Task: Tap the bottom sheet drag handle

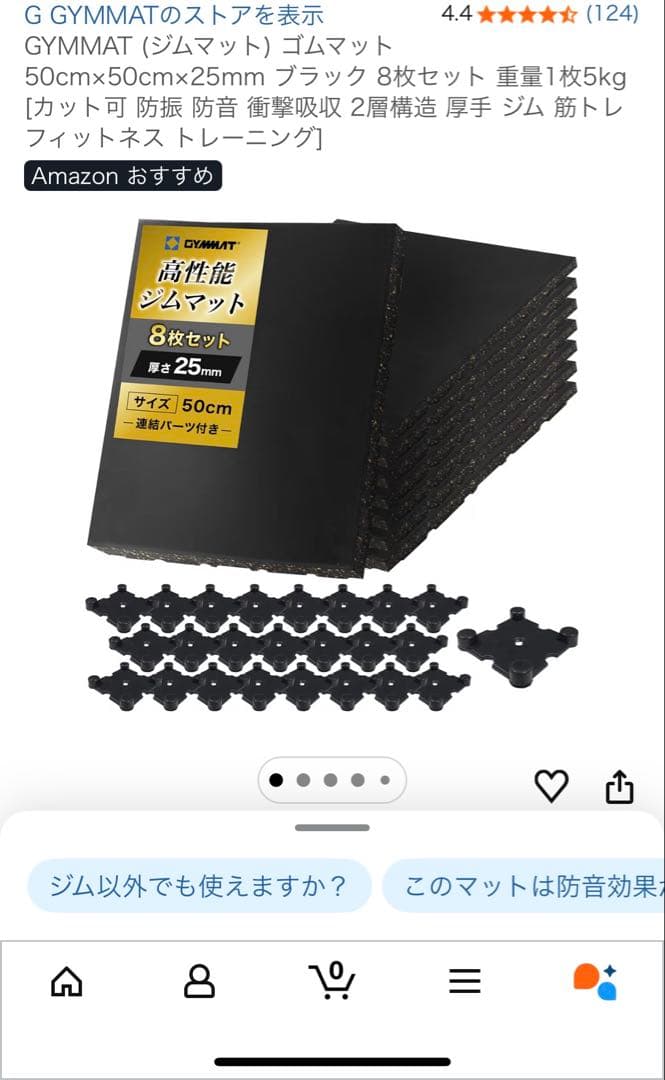Action: (x=332, y=828)
